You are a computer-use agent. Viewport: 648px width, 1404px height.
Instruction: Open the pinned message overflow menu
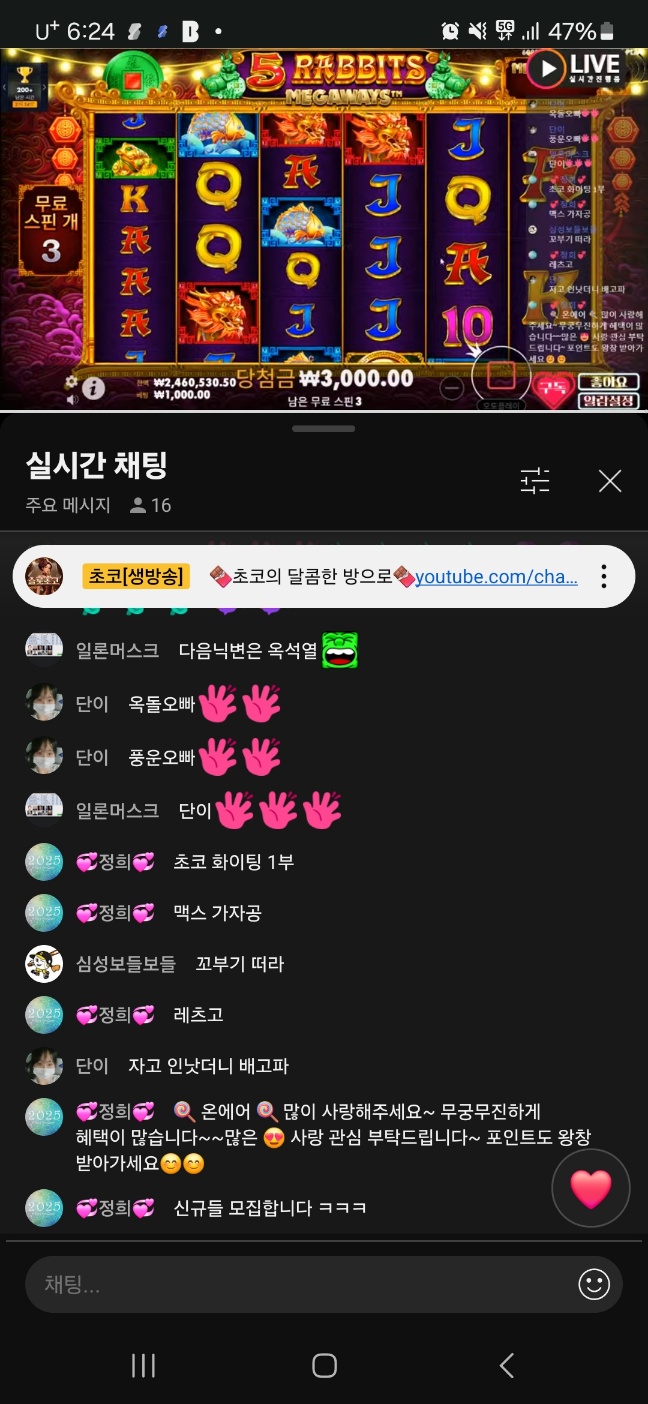(x=603, y=577)
